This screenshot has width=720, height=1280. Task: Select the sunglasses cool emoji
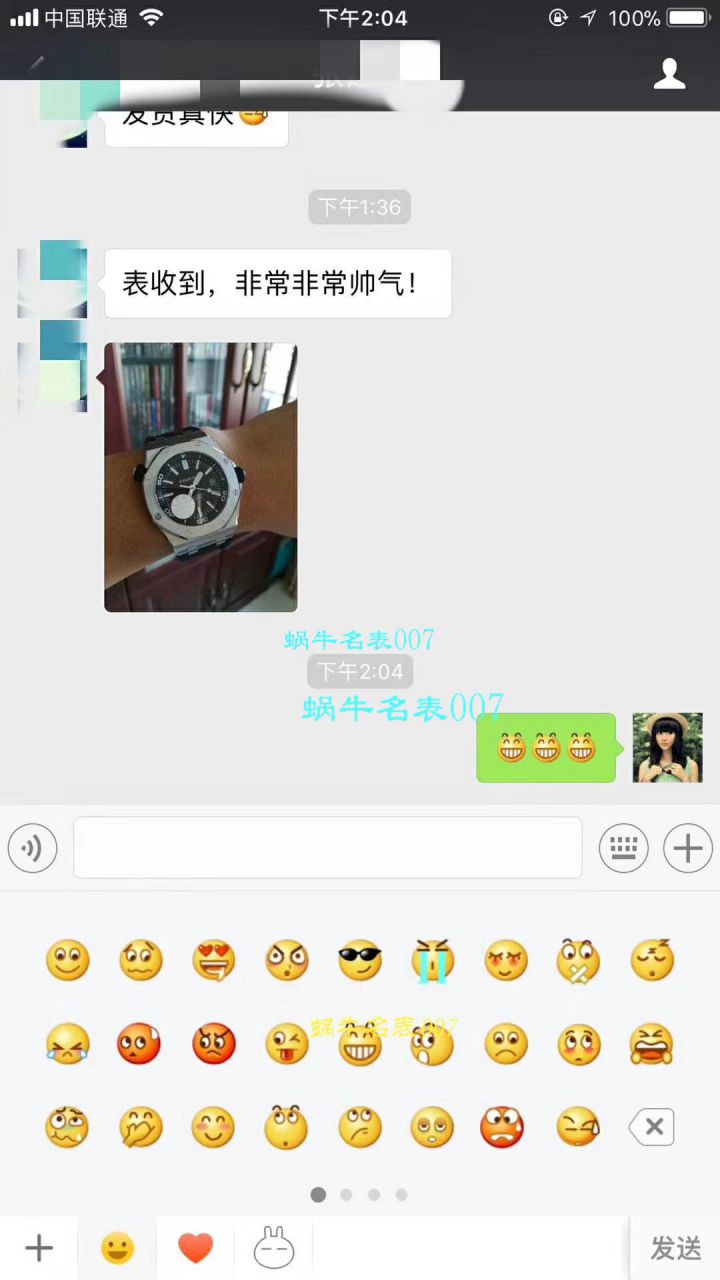click(360, 961)
